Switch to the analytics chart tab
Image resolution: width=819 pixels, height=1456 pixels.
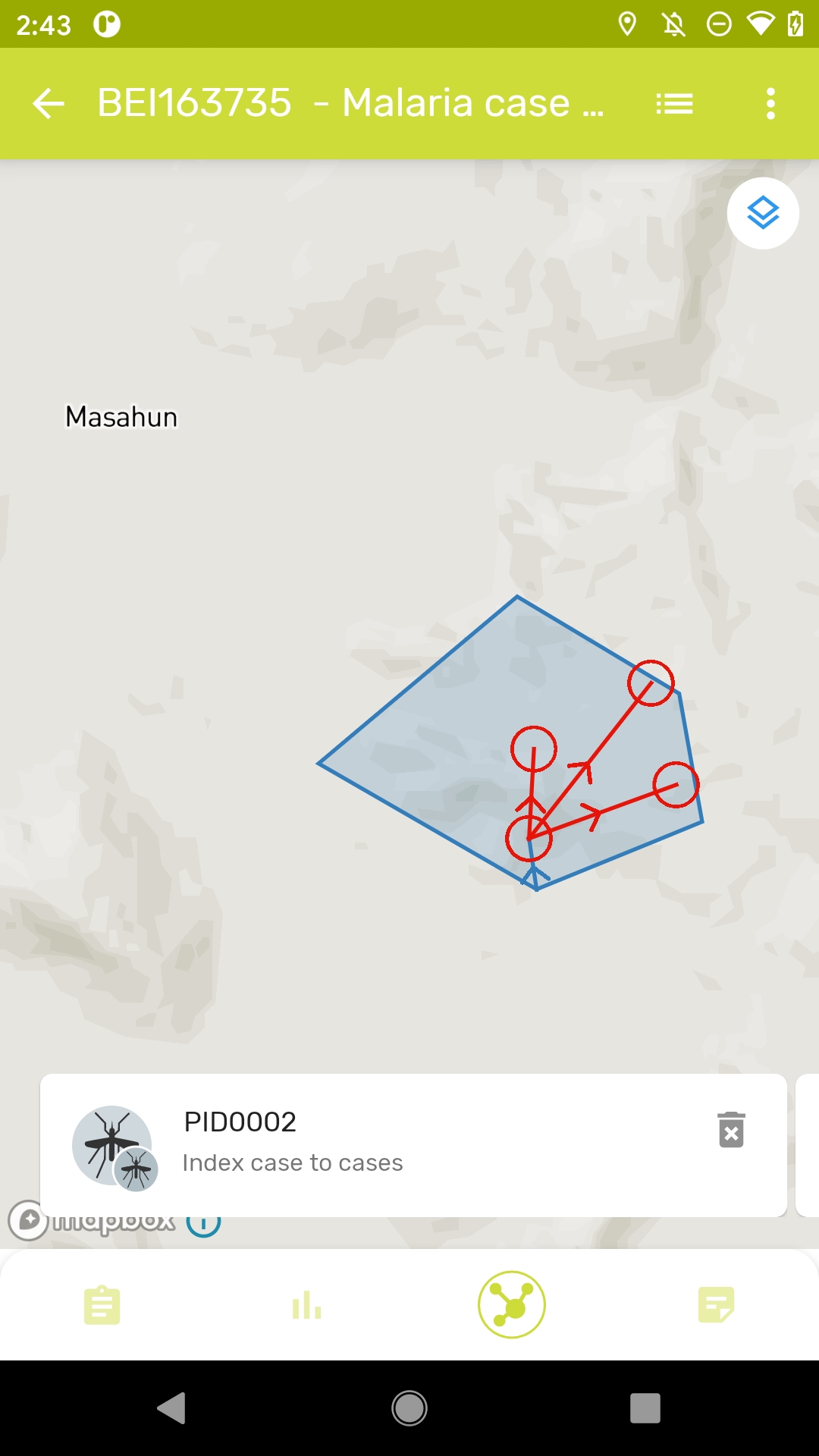tap(307, 1305)
